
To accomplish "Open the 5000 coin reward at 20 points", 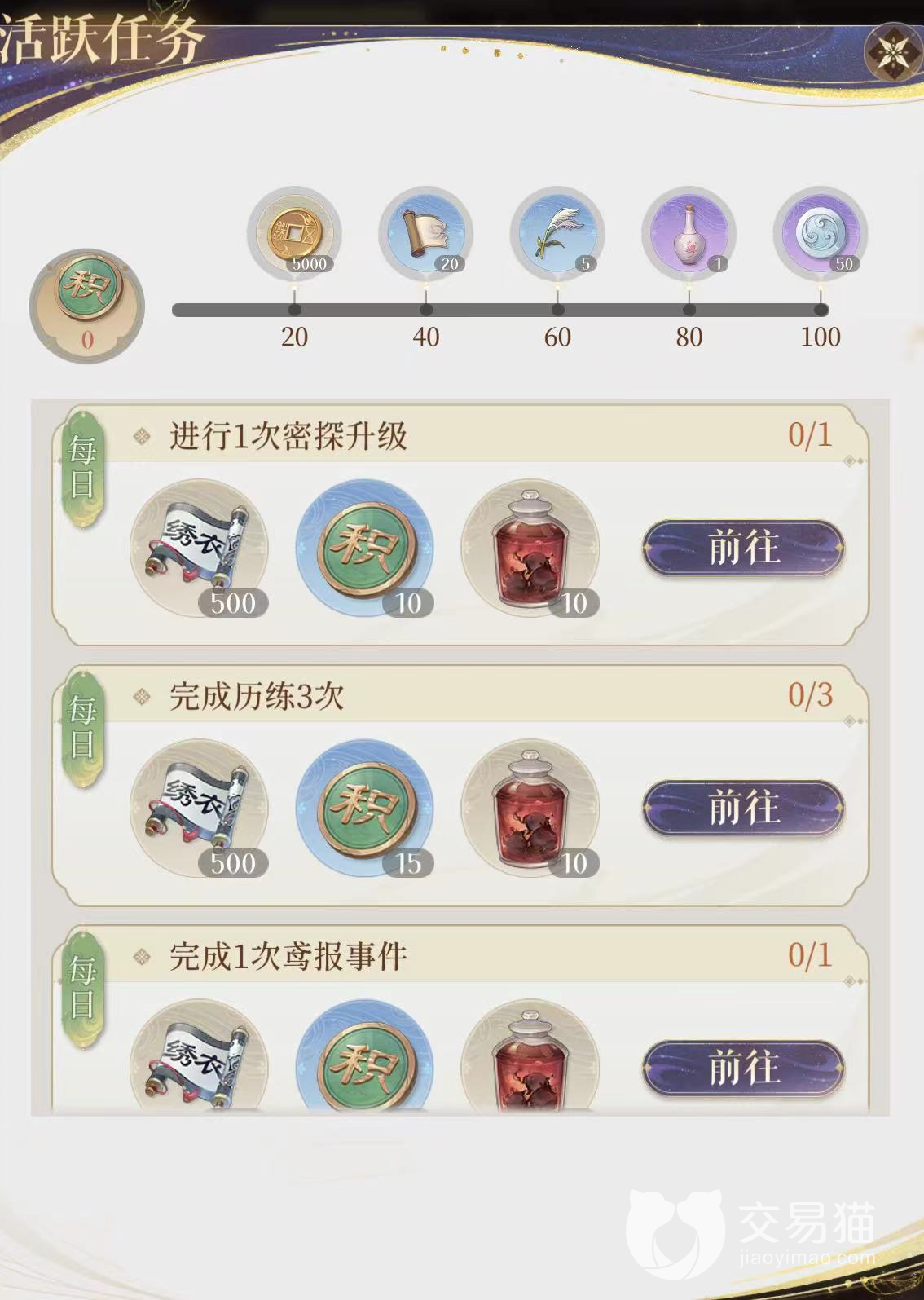I will [294, 234].
